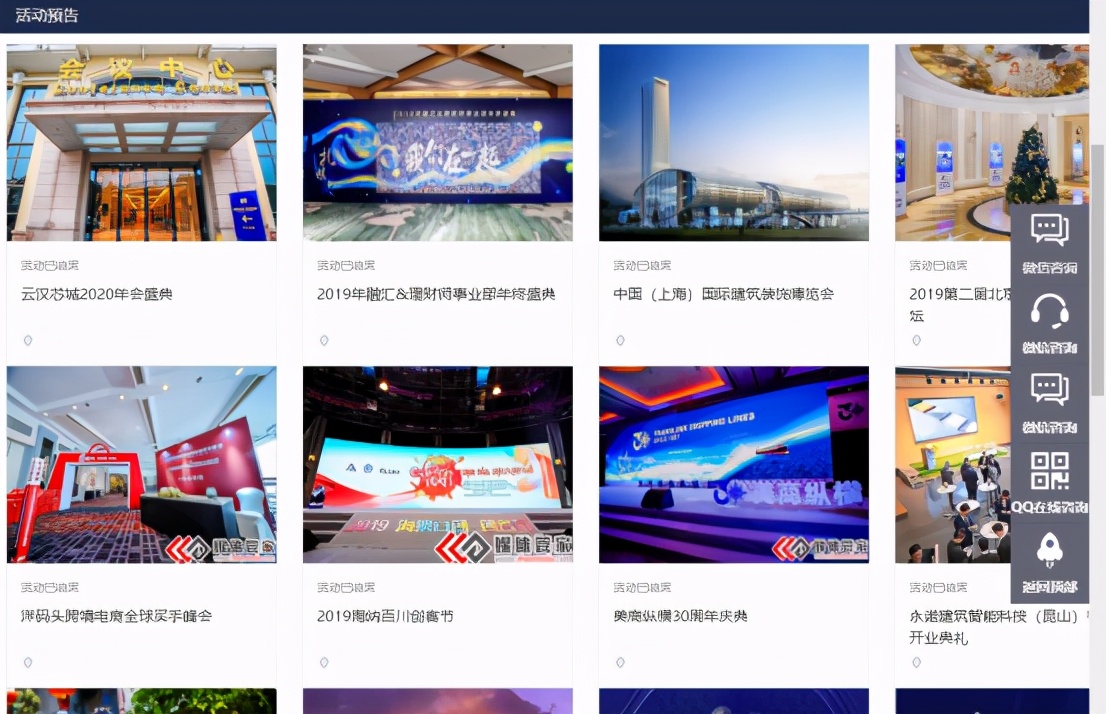
Task: Tap the top speech-bubble WeChat consult button
Action: [x=1049, y=242]
